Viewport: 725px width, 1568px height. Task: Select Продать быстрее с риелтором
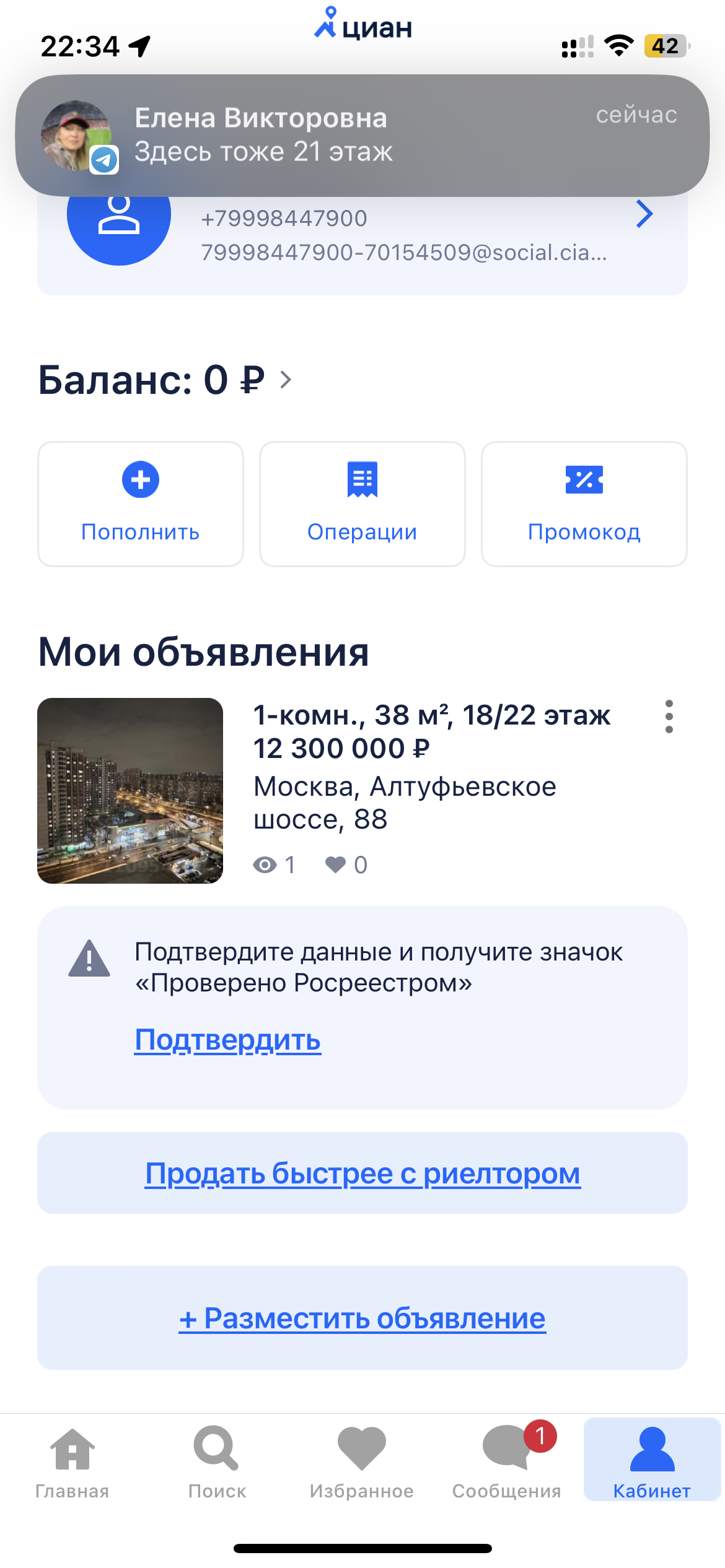coord(362,1173)
